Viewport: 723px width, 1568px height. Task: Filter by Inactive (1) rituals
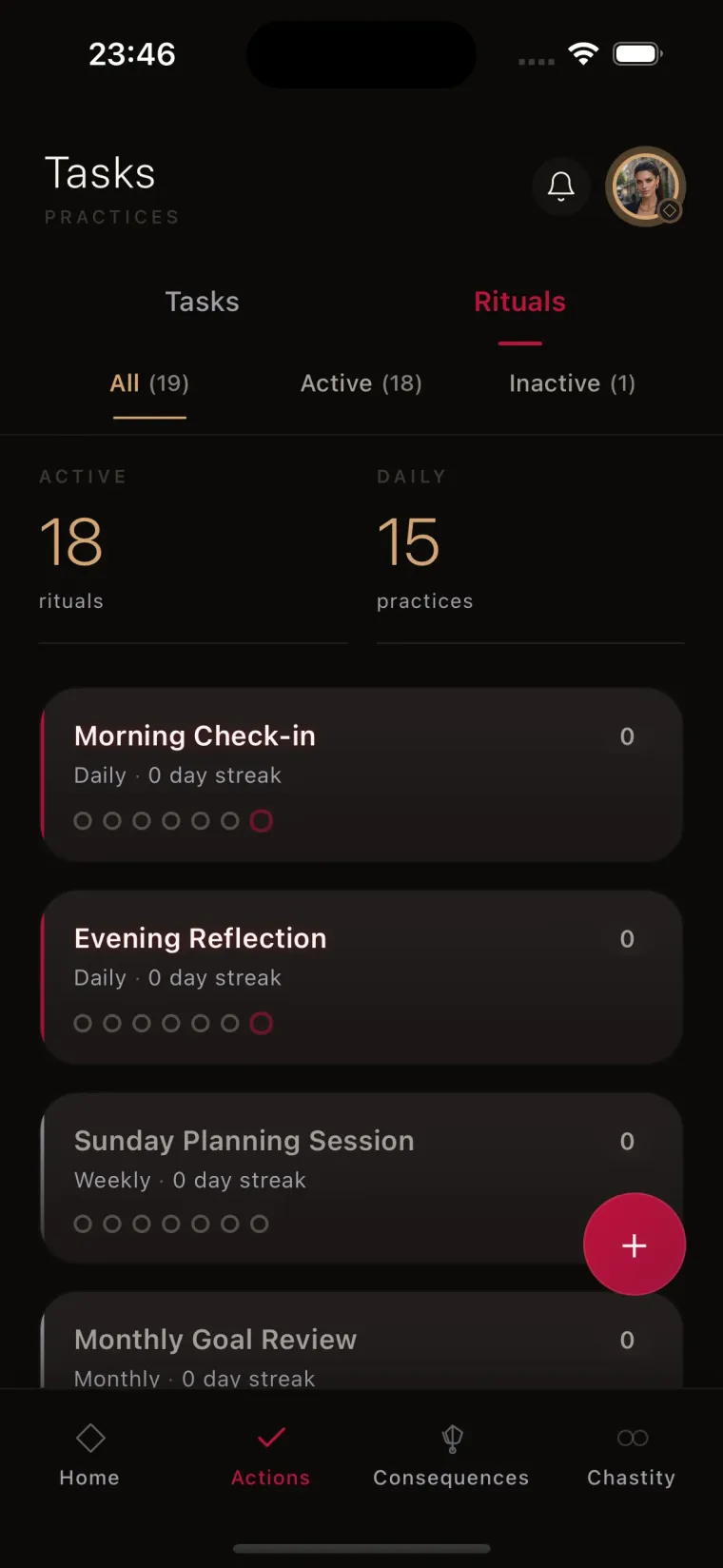[572, 383]
